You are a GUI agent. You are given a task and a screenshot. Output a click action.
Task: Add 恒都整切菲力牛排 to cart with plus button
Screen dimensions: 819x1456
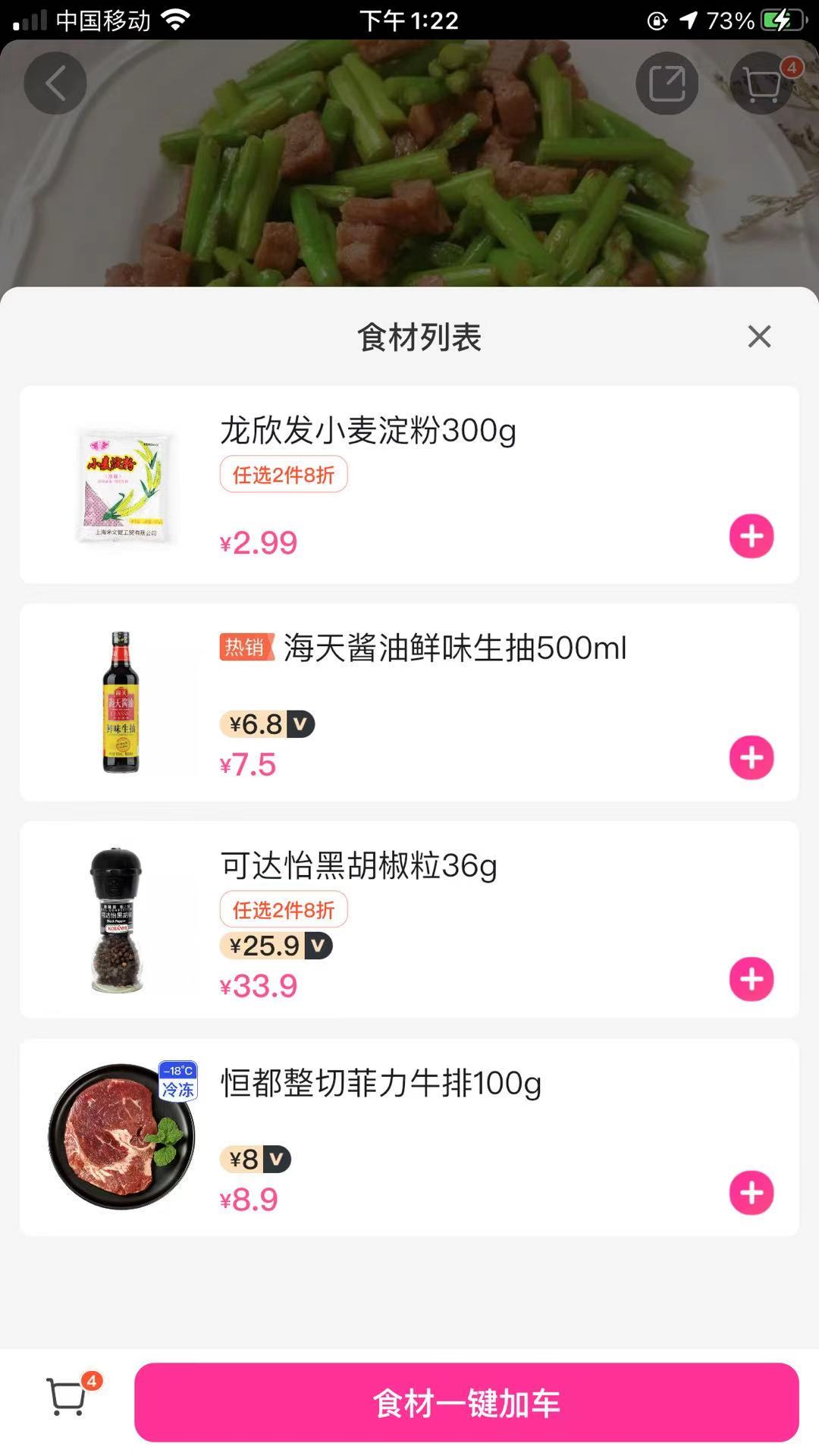[x=751, y=1191]
